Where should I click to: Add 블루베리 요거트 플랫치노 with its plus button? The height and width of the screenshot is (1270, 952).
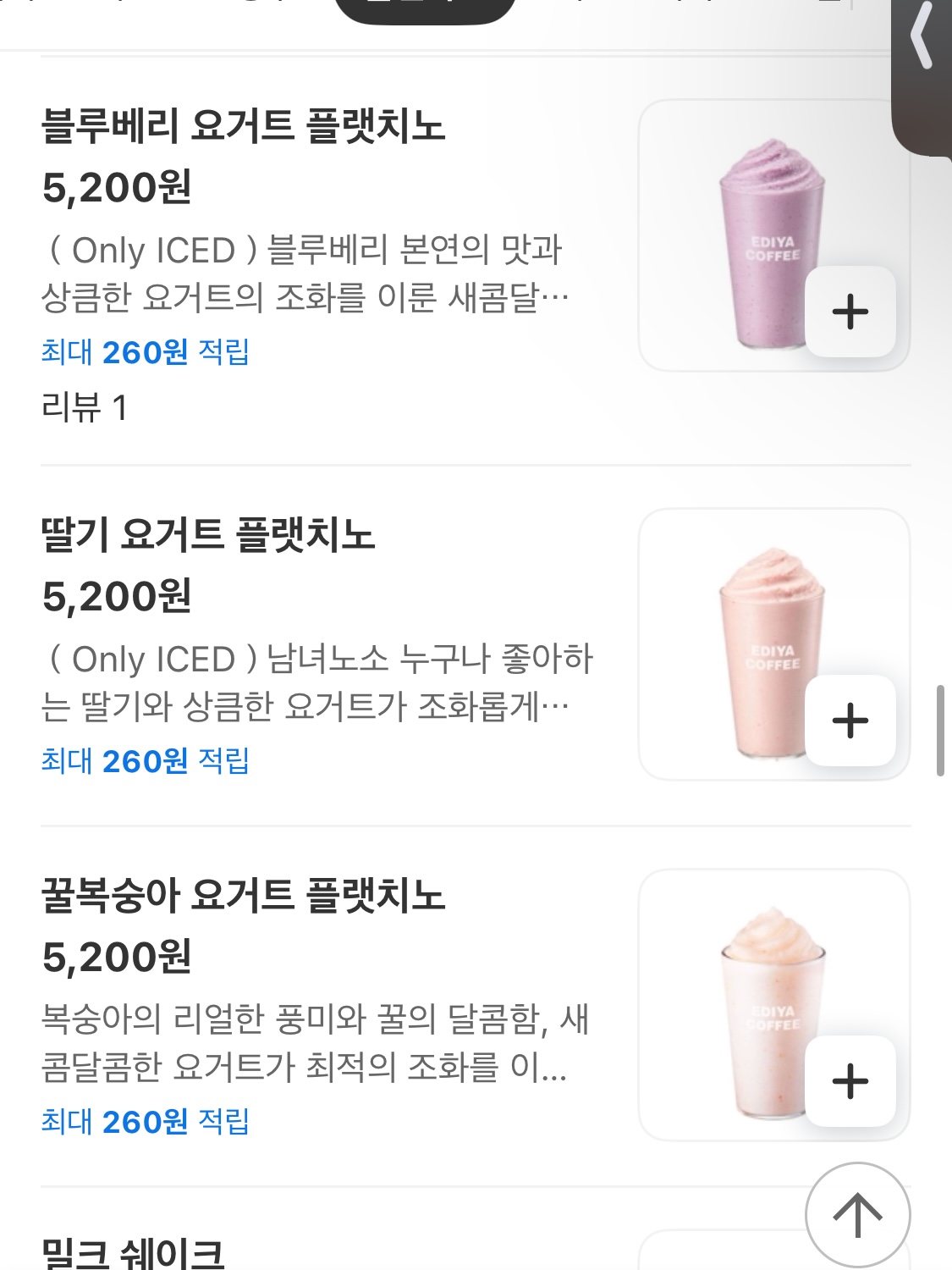tap(850, 312)
